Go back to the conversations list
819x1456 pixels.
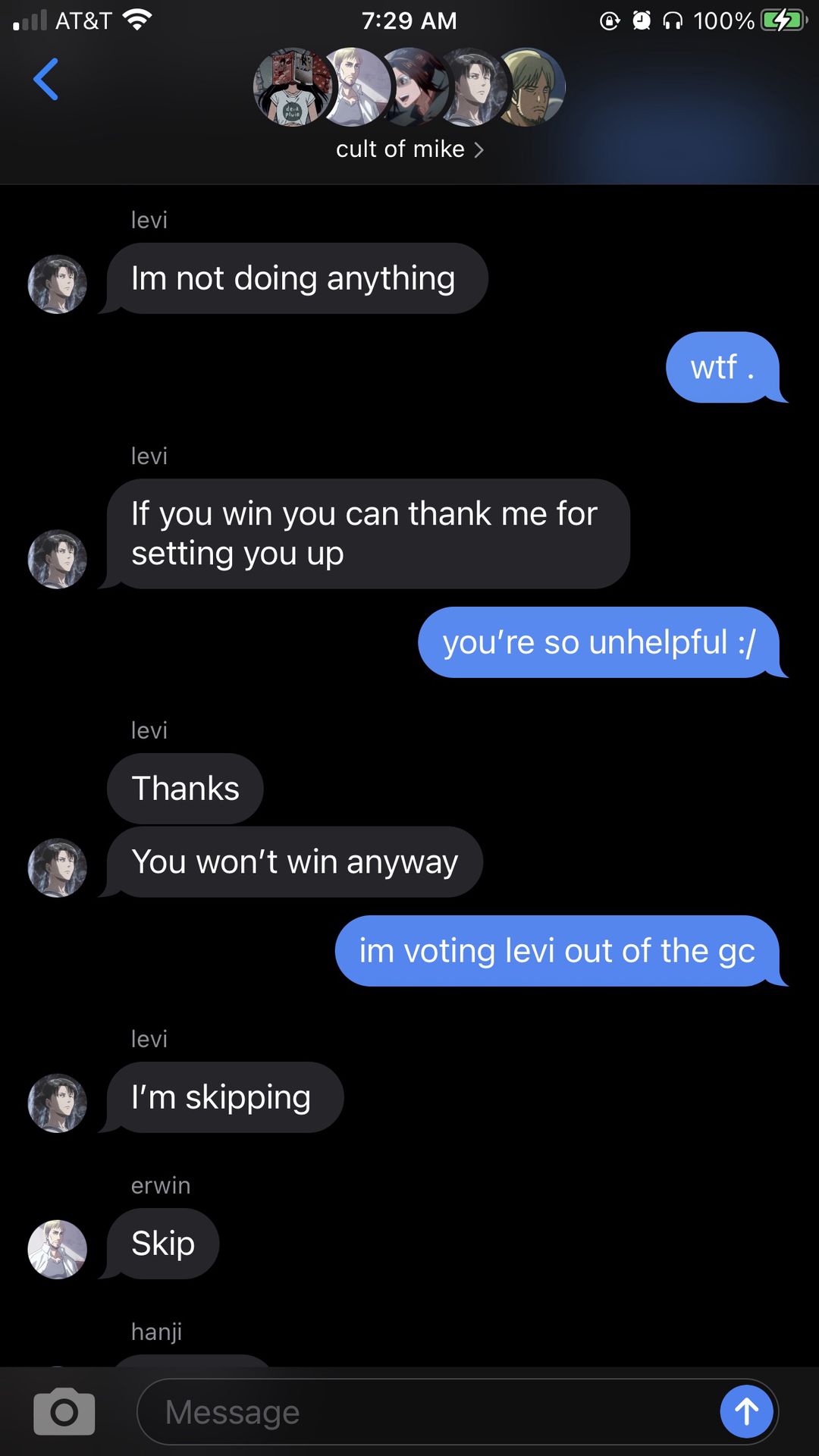tap(45, 79)
